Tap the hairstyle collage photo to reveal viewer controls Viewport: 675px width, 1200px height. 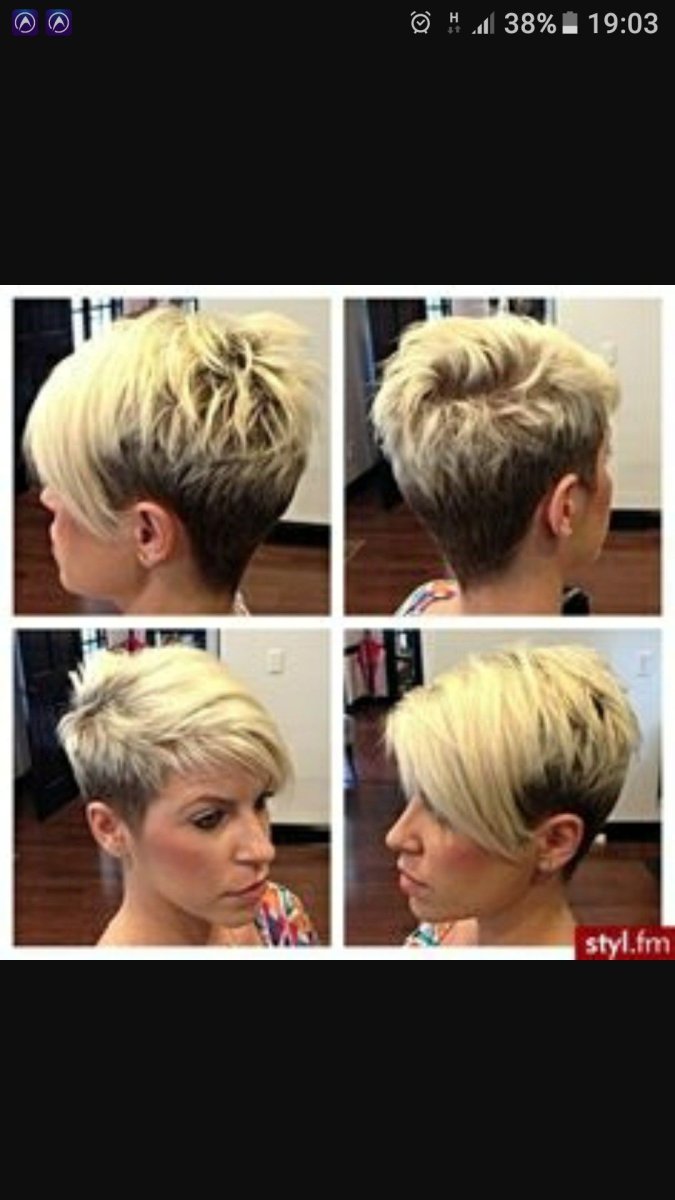[337, 622]
